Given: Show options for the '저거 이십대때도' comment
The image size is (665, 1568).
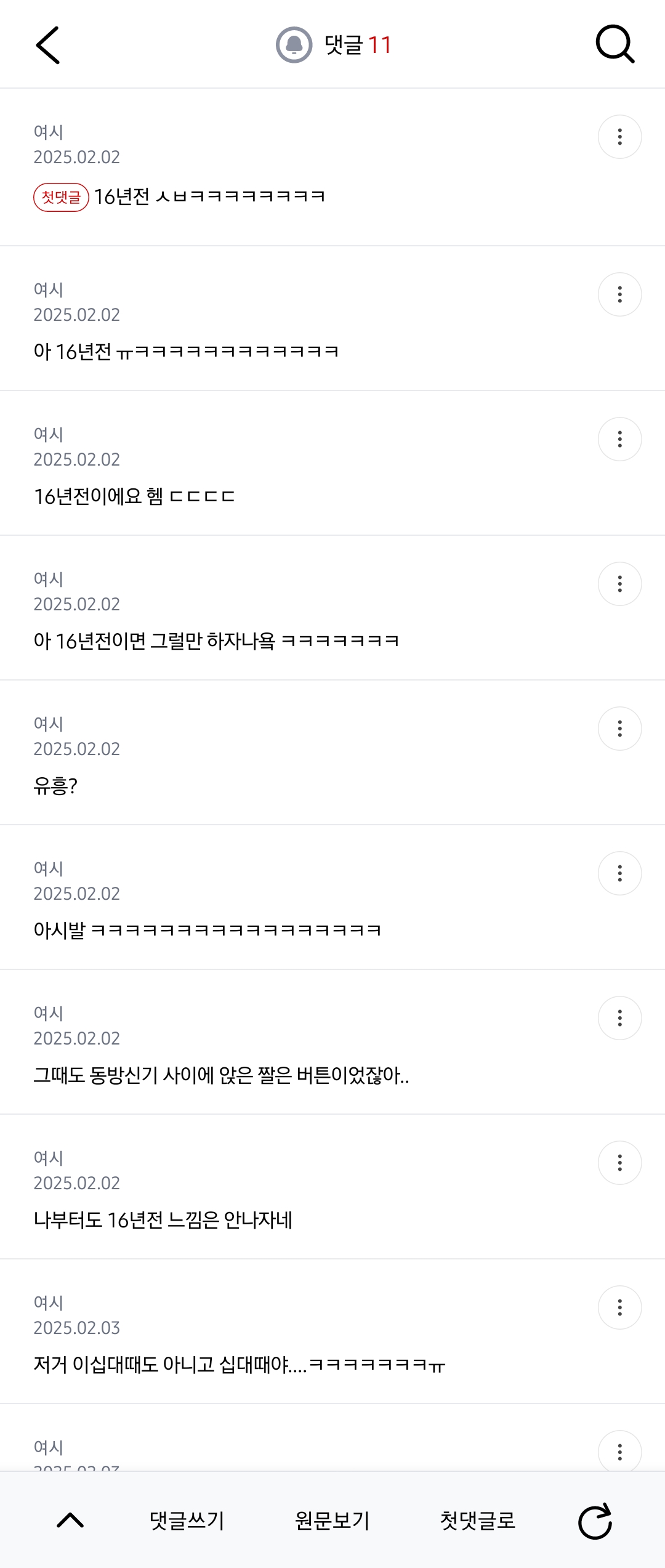Looking at the screenshot, I should tap(619, 1307).
